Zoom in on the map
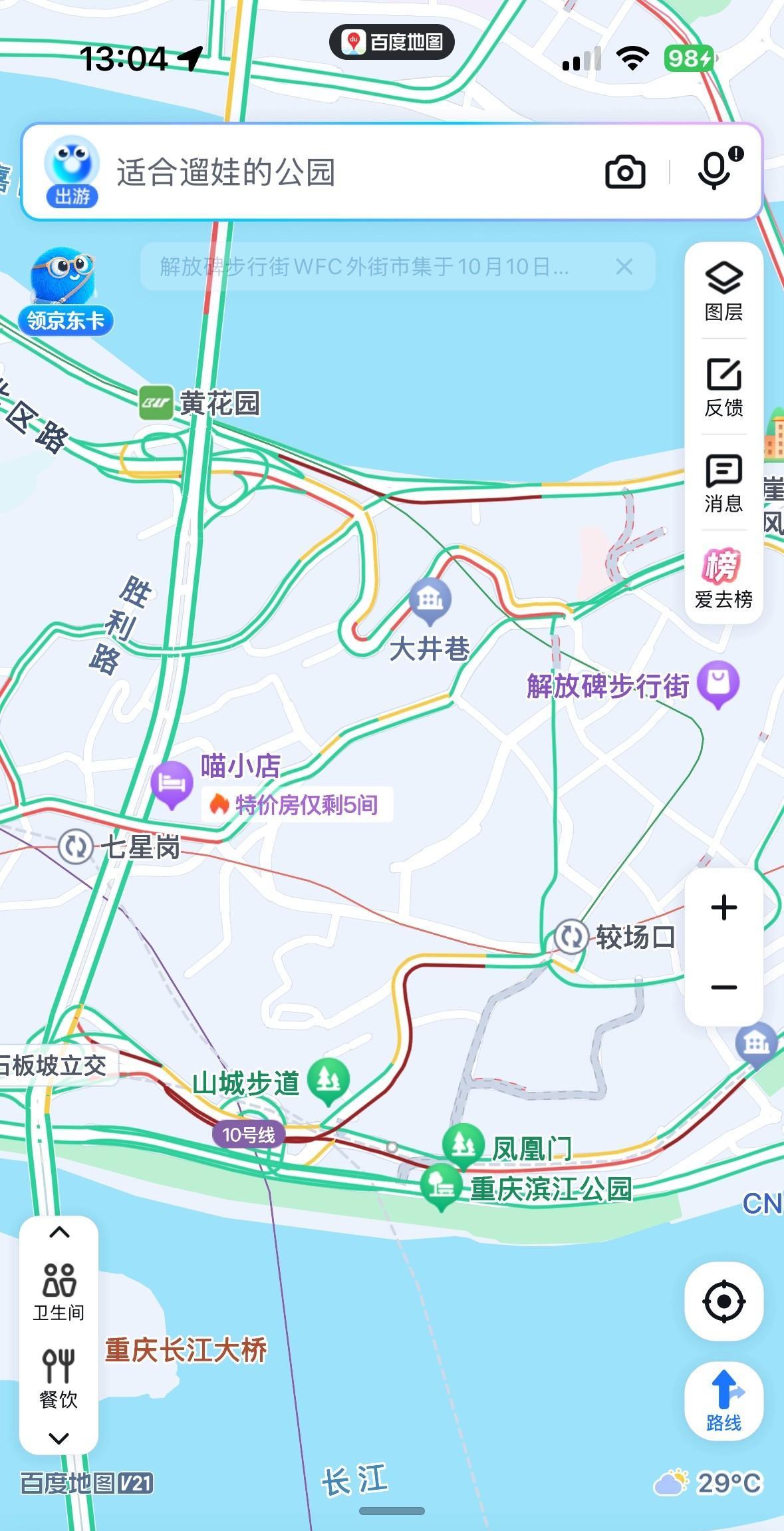This screenshot has height=1531, width=784. 723,908
